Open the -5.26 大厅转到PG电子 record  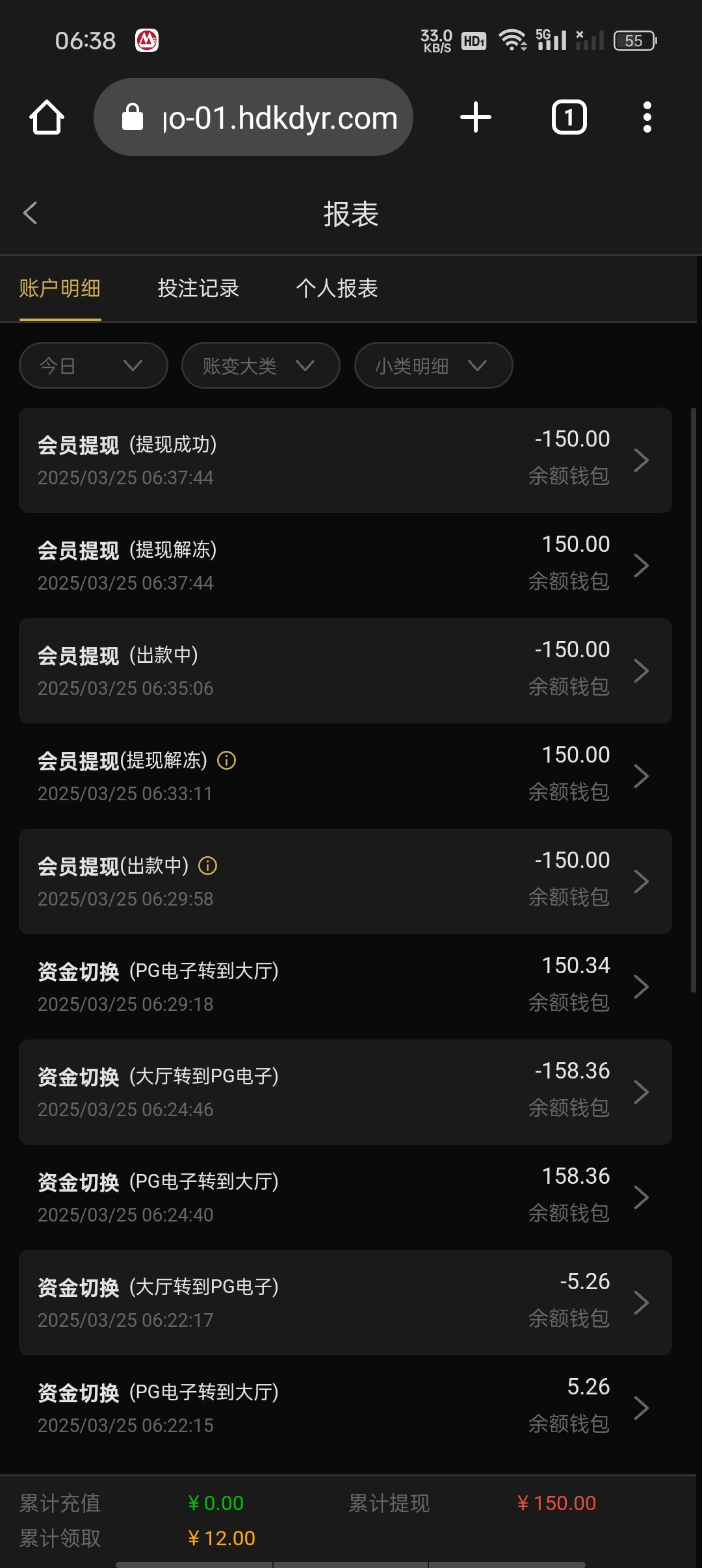344,1303
